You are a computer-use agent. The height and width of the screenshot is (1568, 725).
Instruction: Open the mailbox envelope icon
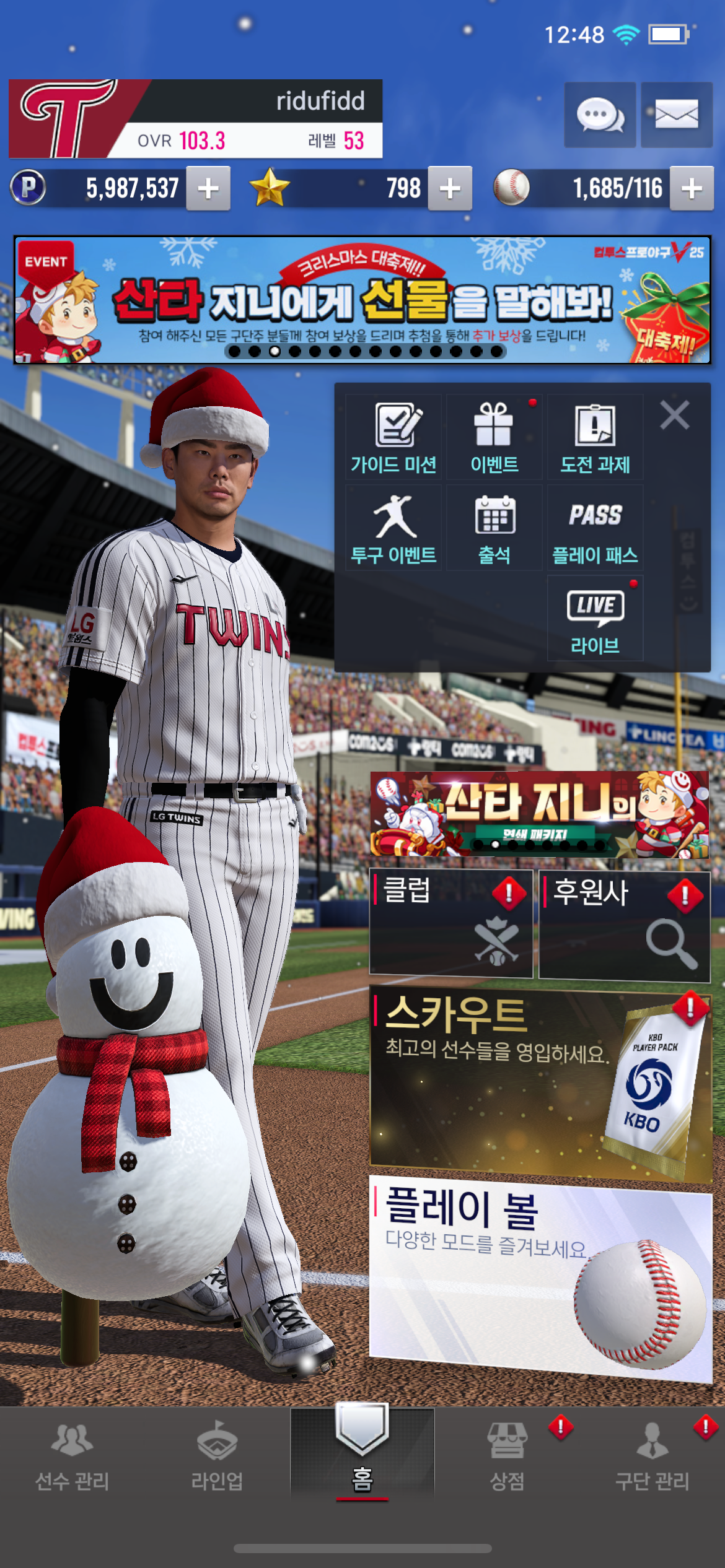coord(676,115)
